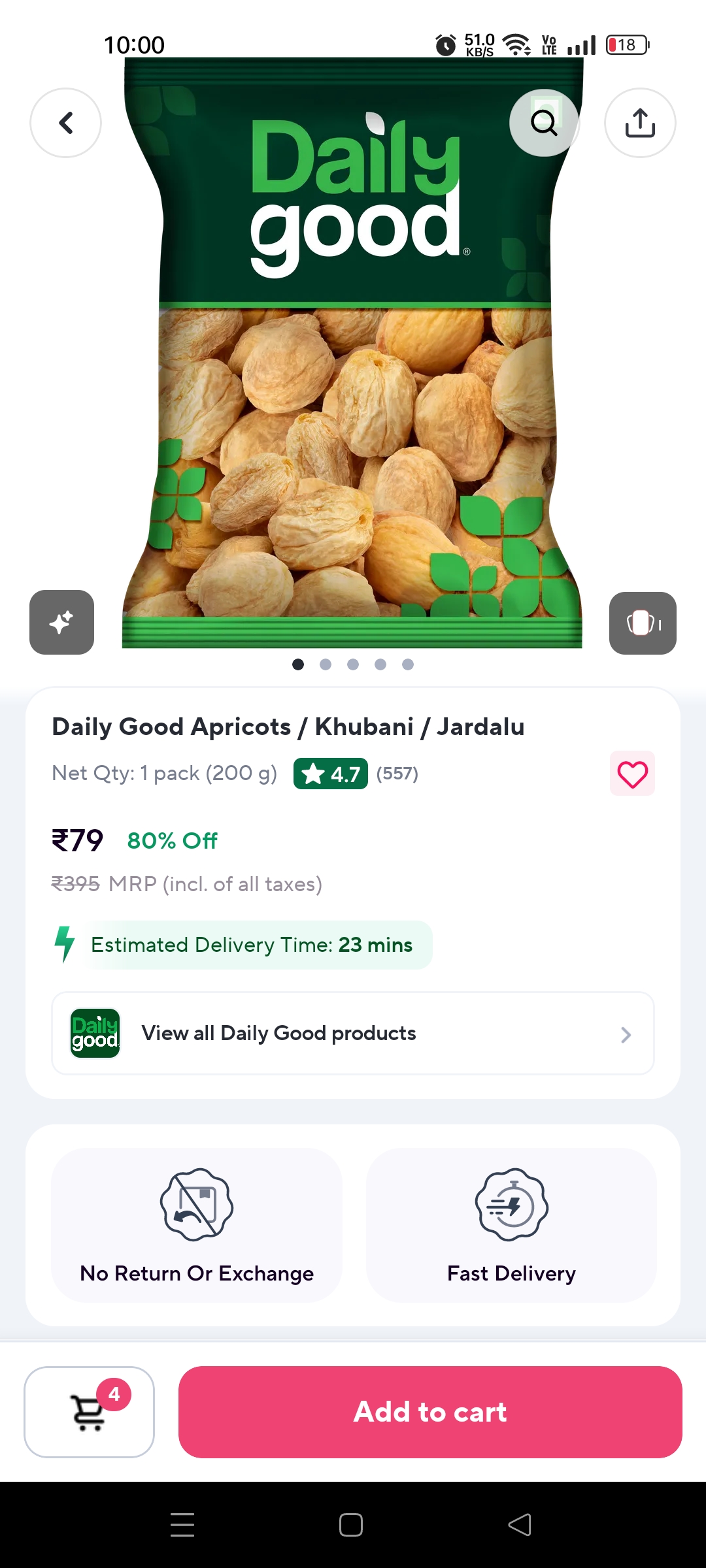Screen dimensions: 706x1568
Task: Open the 4.7 star rating badge
Action: 331,774
